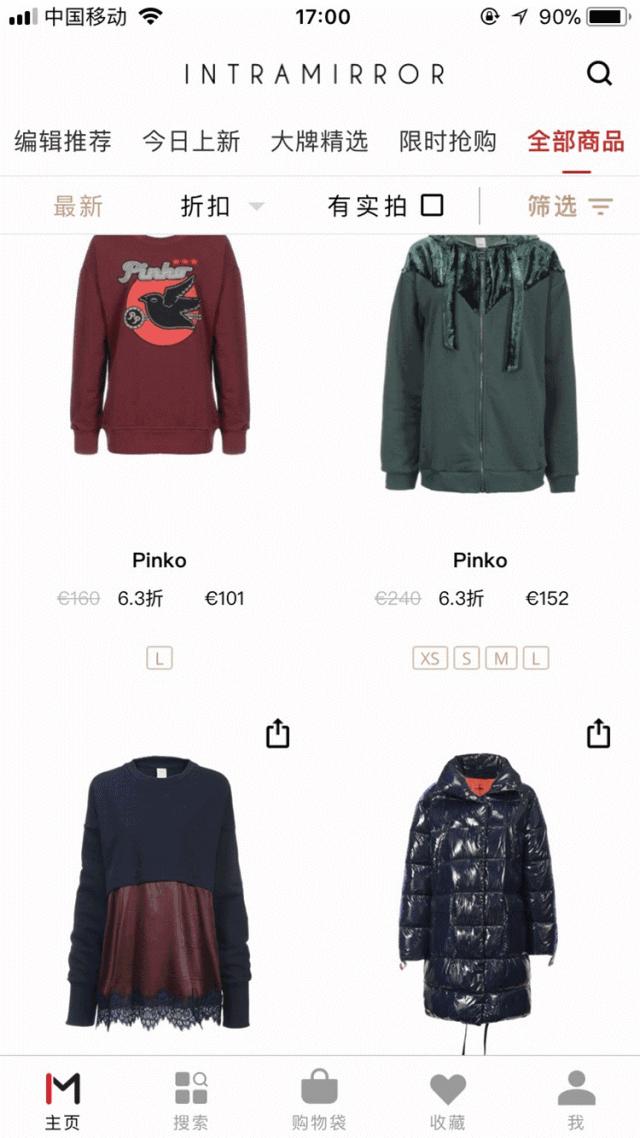Open the navy sweater with burgundy skirt
The image size is (640, 1138).
coord(159,895)
